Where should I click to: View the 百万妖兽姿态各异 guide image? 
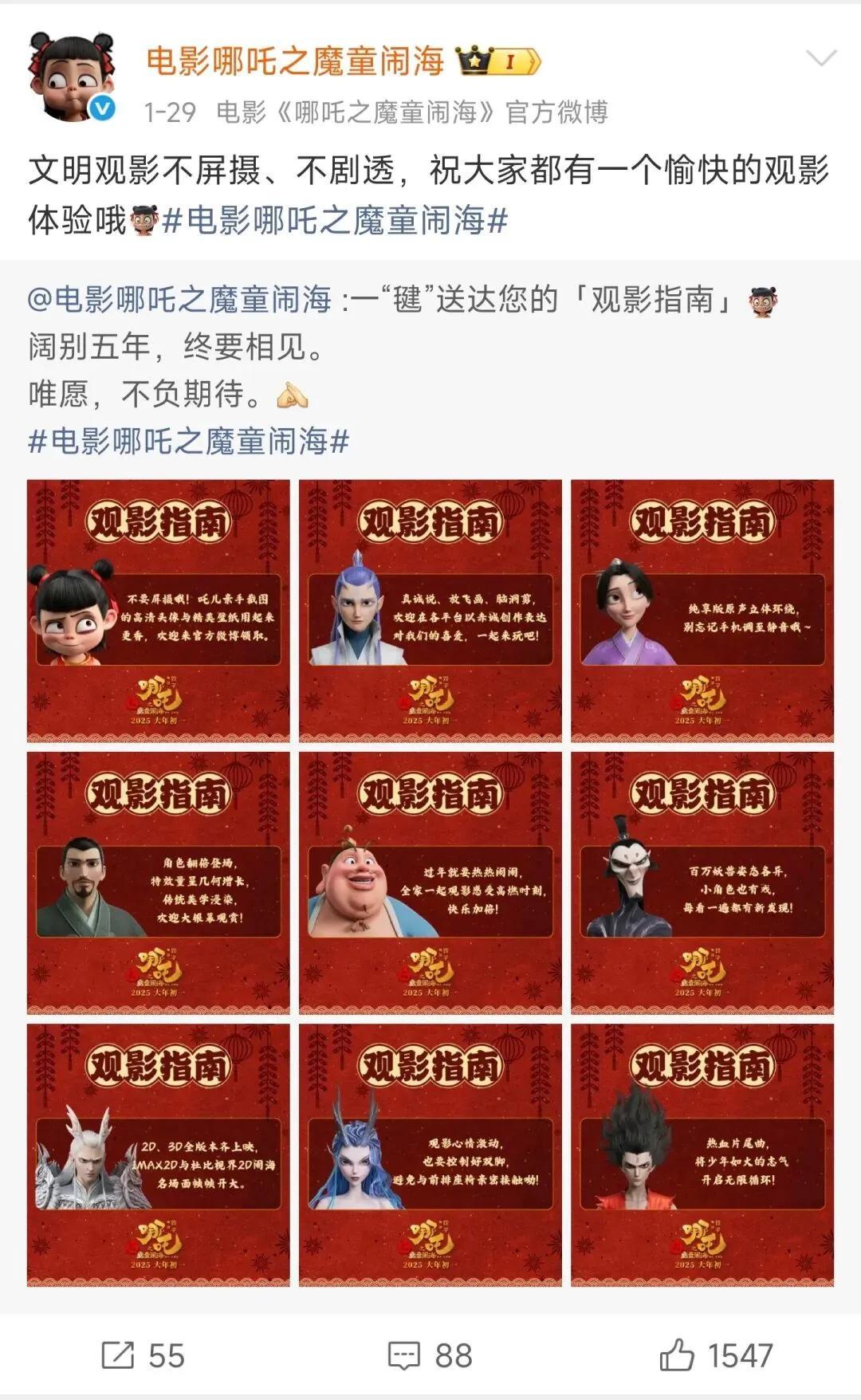pyautogui.click(x=702, y=883)
